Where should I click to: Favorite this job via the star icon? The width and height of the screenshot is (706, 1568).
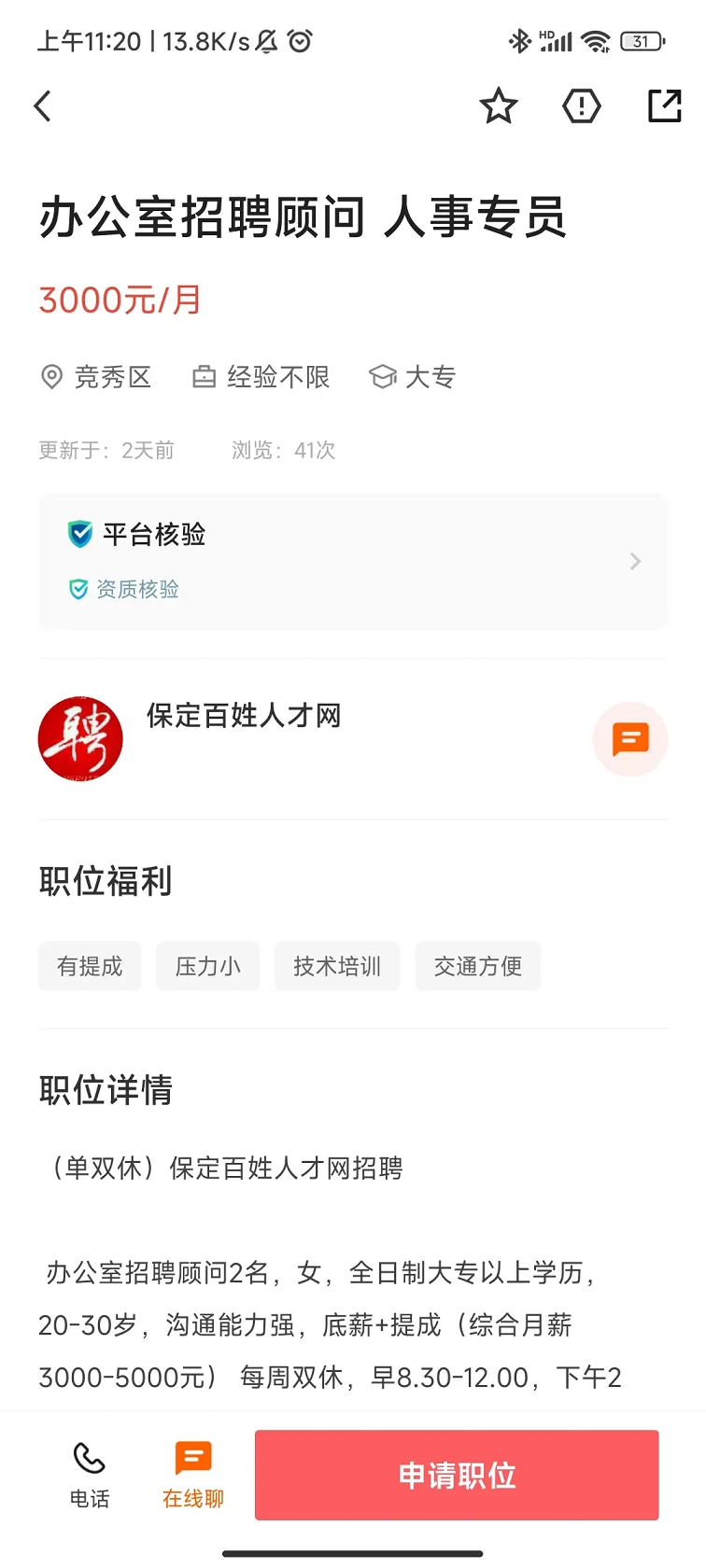498,105
